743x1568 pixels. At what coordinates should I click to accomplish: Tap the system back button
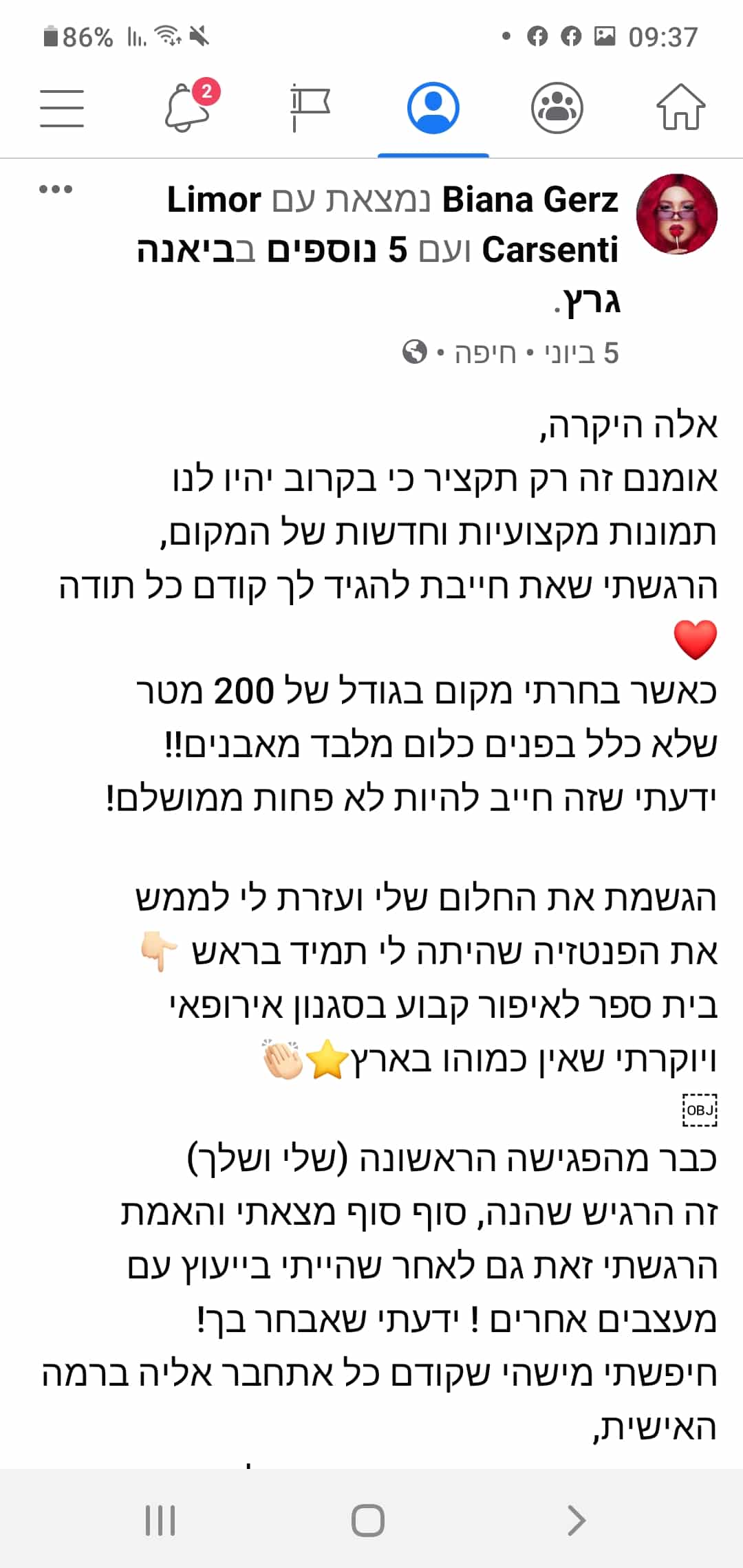click(577, 1520)
